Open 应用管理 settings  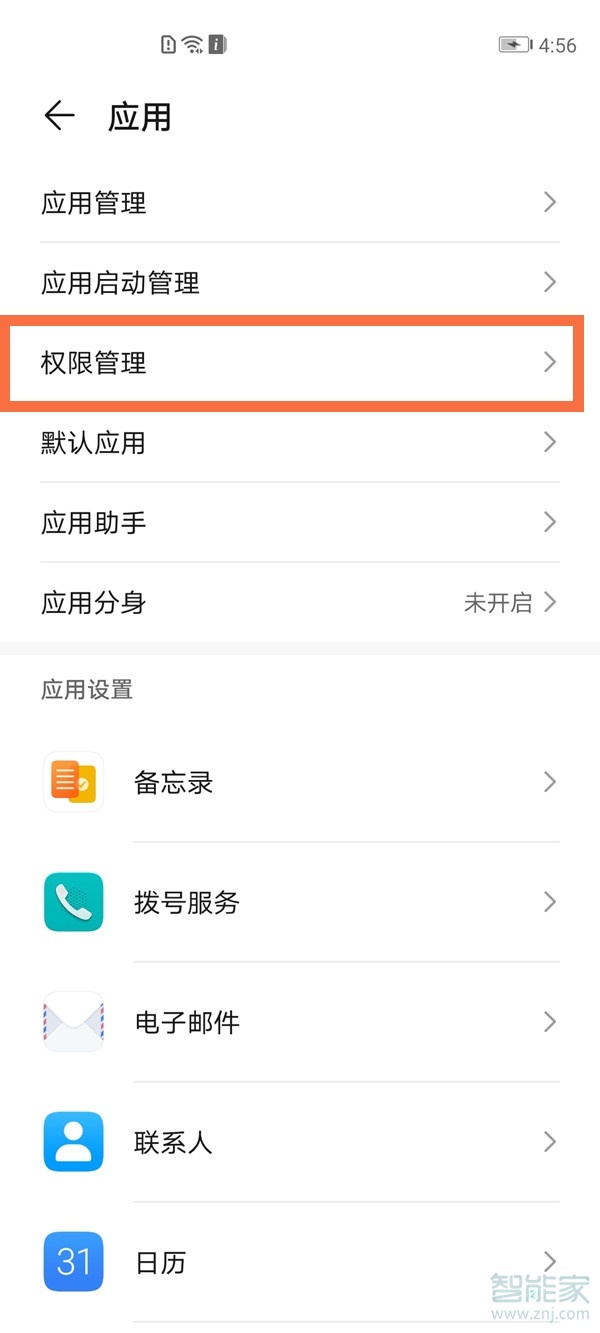pyautogui.click(x=299, y=203)
